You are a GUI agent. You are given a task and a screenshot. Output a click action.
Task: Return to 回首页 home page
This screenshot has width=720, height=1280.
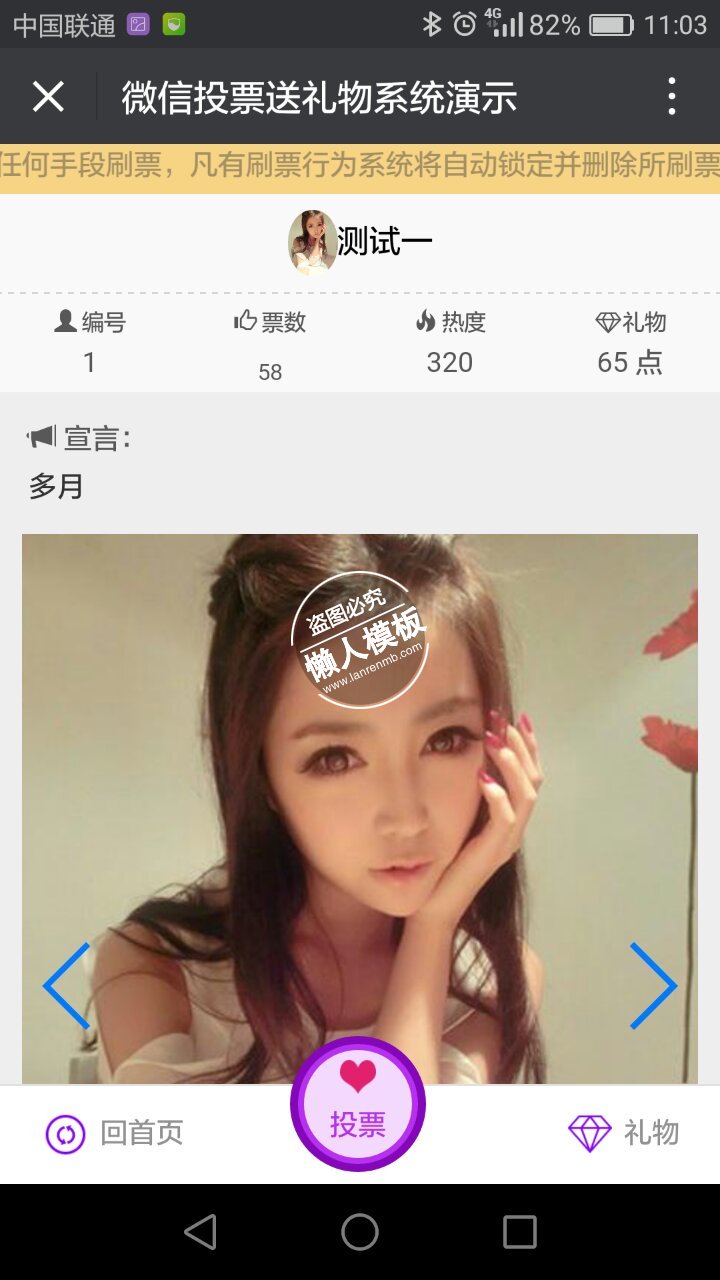click(115, 1133)
